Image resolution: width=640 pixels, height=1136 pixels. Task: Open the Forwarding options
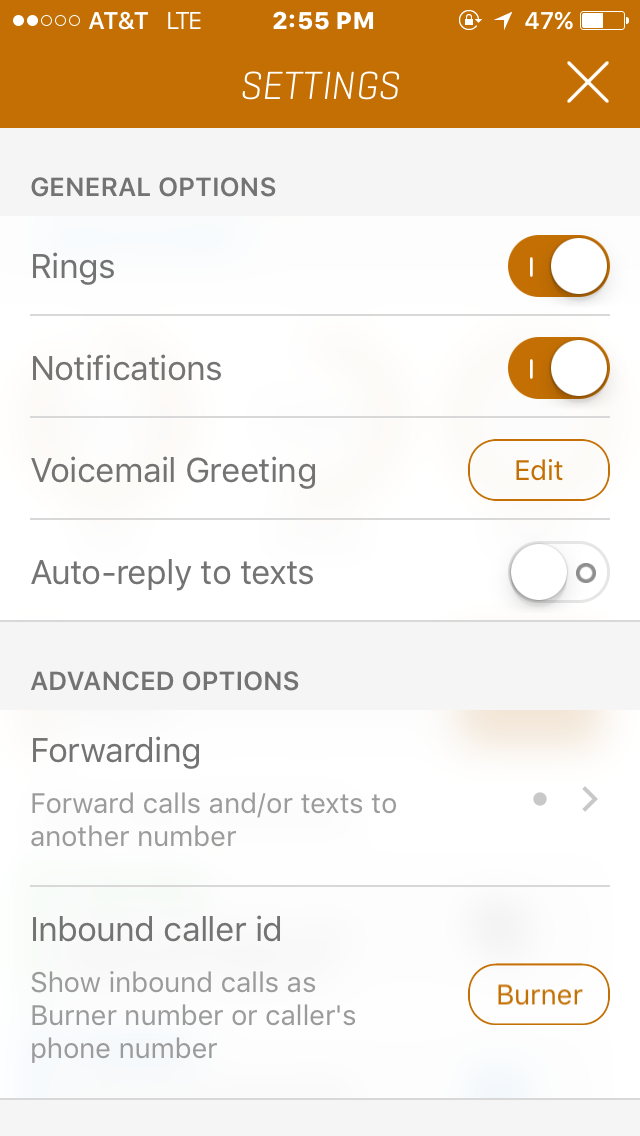[320, 798]
